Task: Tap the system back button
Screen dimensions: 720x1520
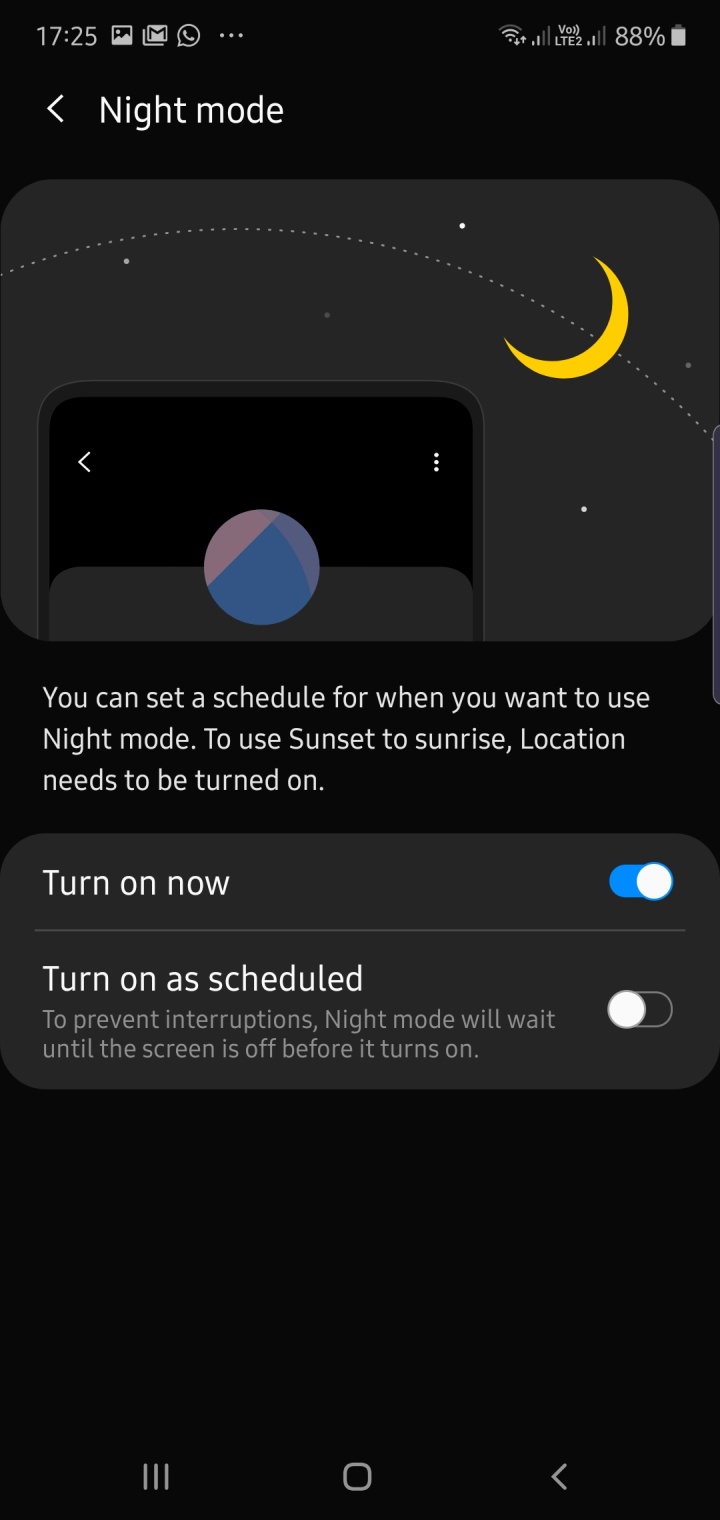Action: tap(560, 1476)
